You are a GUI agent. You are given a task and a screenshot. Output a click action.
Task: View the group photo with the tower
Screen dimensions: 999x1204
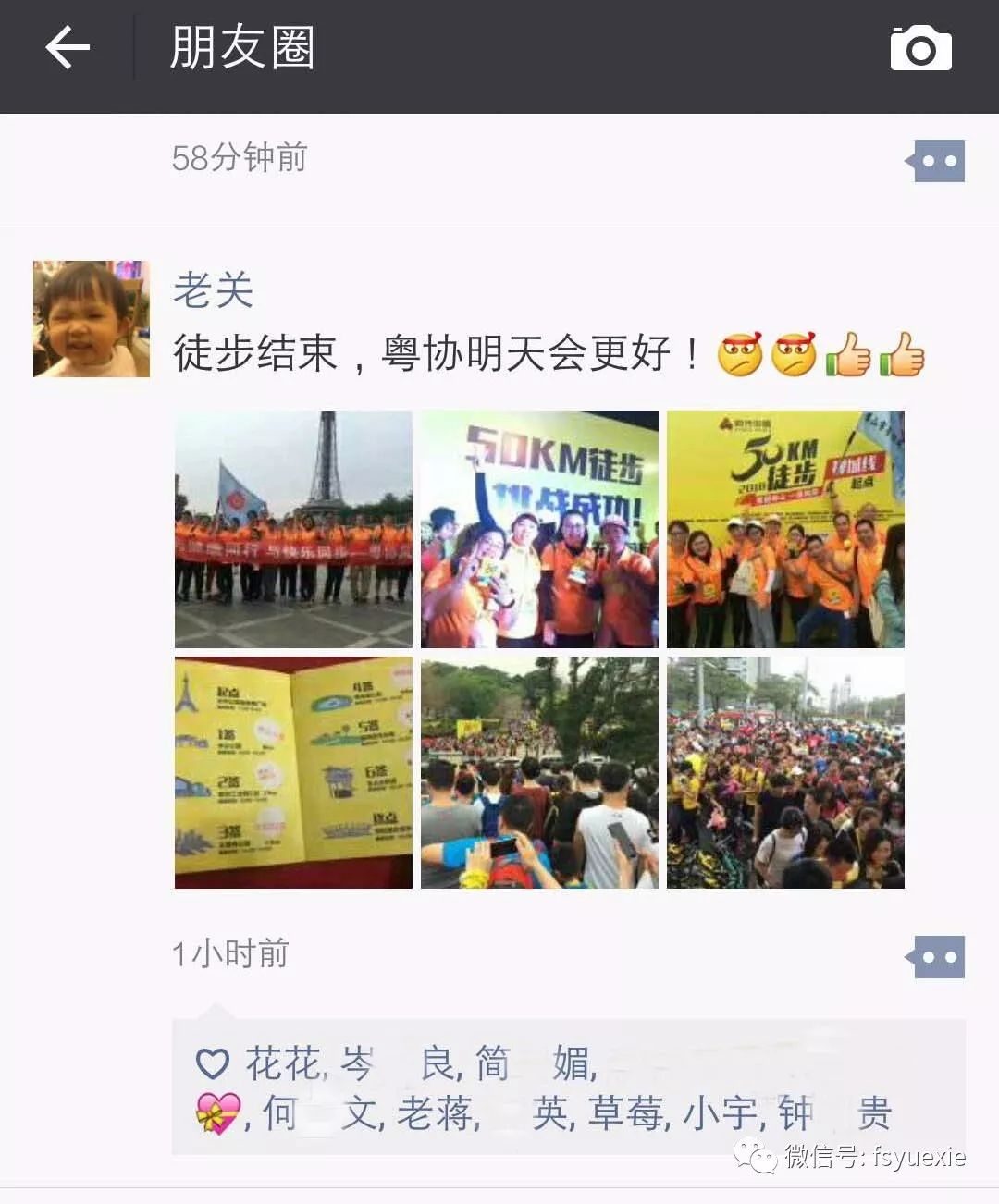tap(293, 529)
